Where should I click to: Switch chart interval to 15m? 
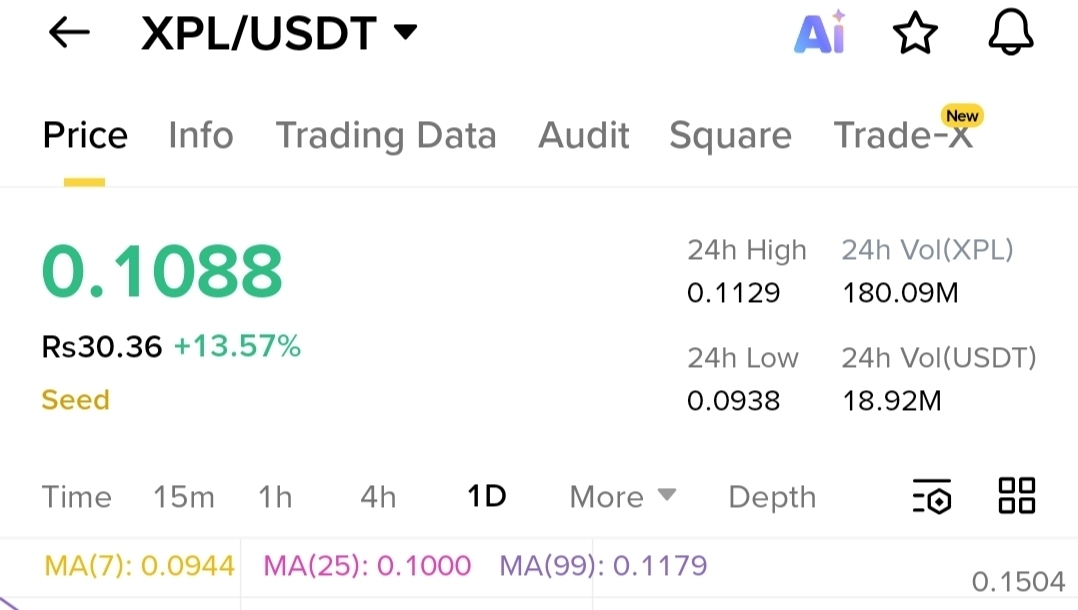[184, 497]
